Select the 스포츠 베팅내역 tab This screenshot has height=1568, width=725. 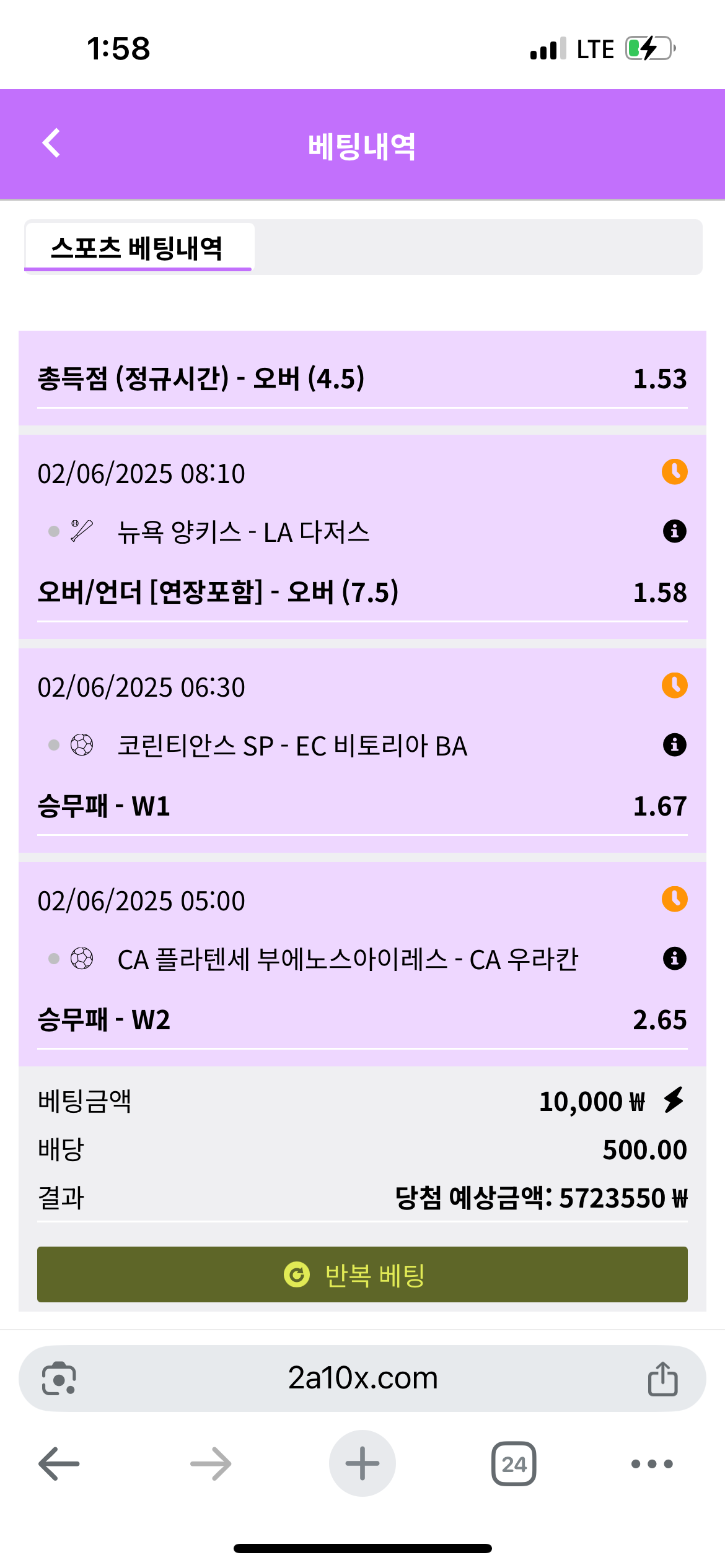pos(138,248)
